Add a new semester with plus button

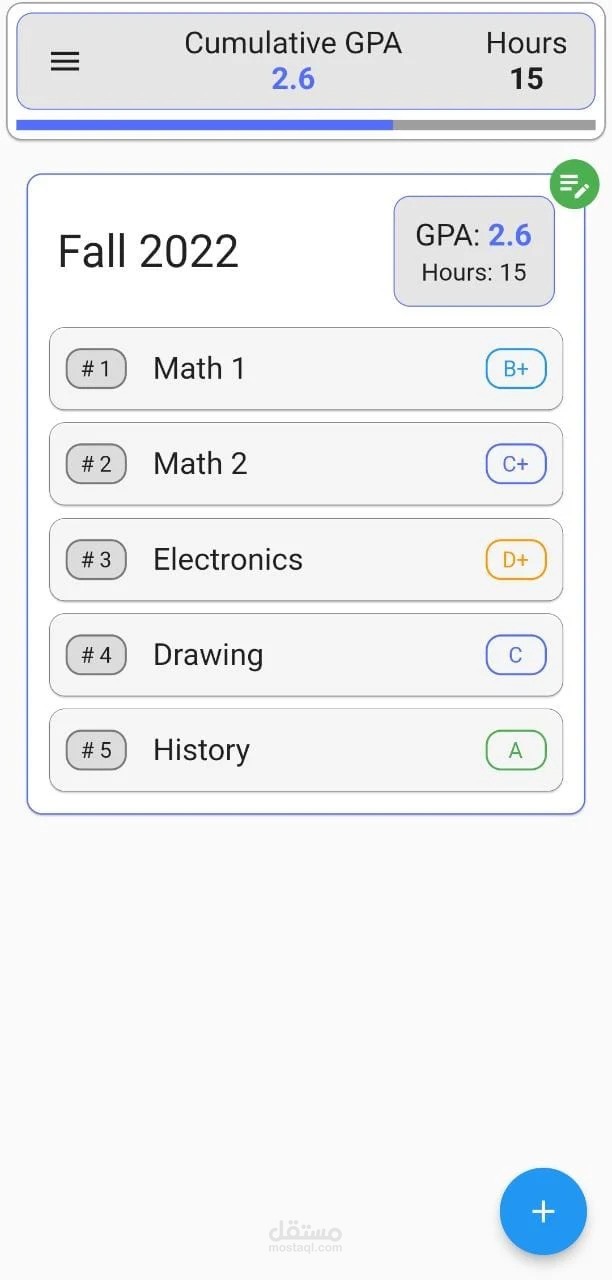pos(543,1211)
